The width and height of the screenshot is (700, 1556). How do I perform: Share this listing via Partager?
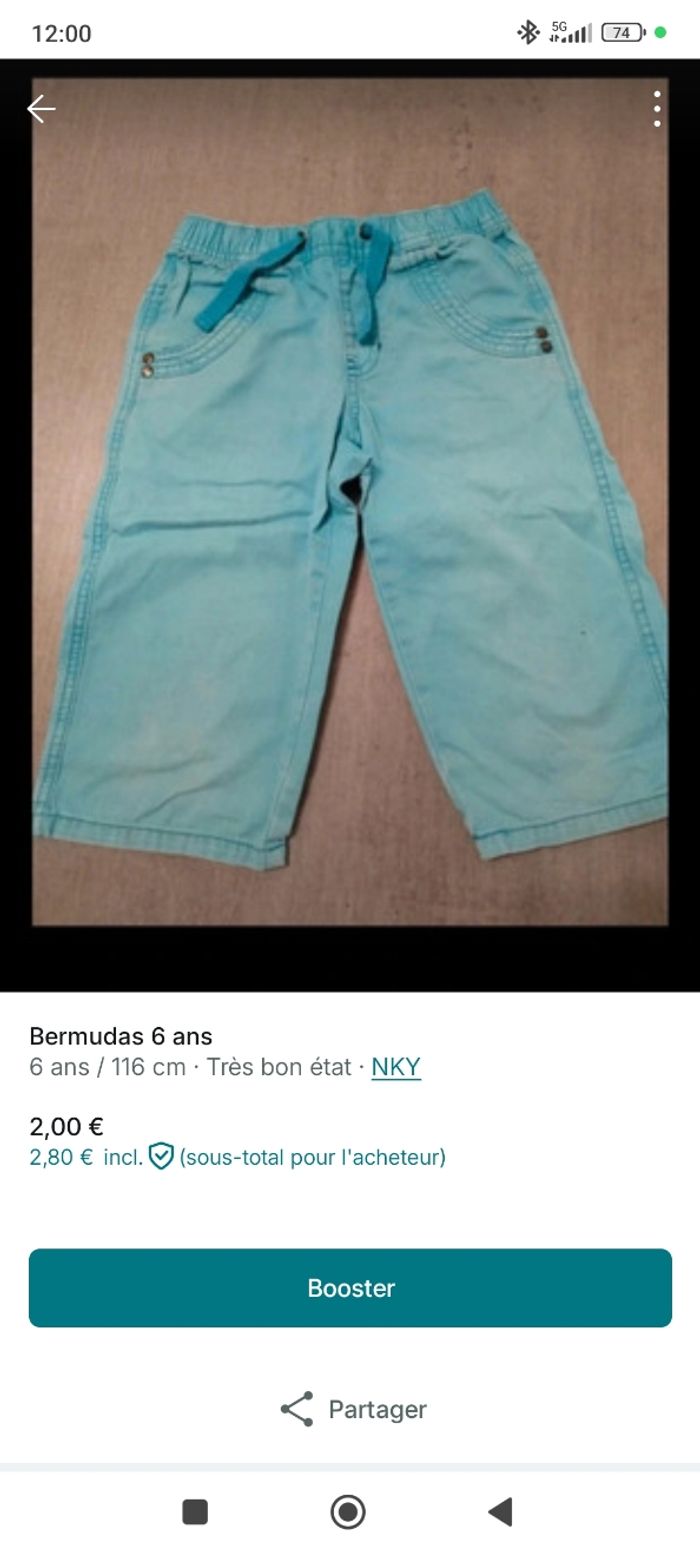click(x=352, y=1409)
